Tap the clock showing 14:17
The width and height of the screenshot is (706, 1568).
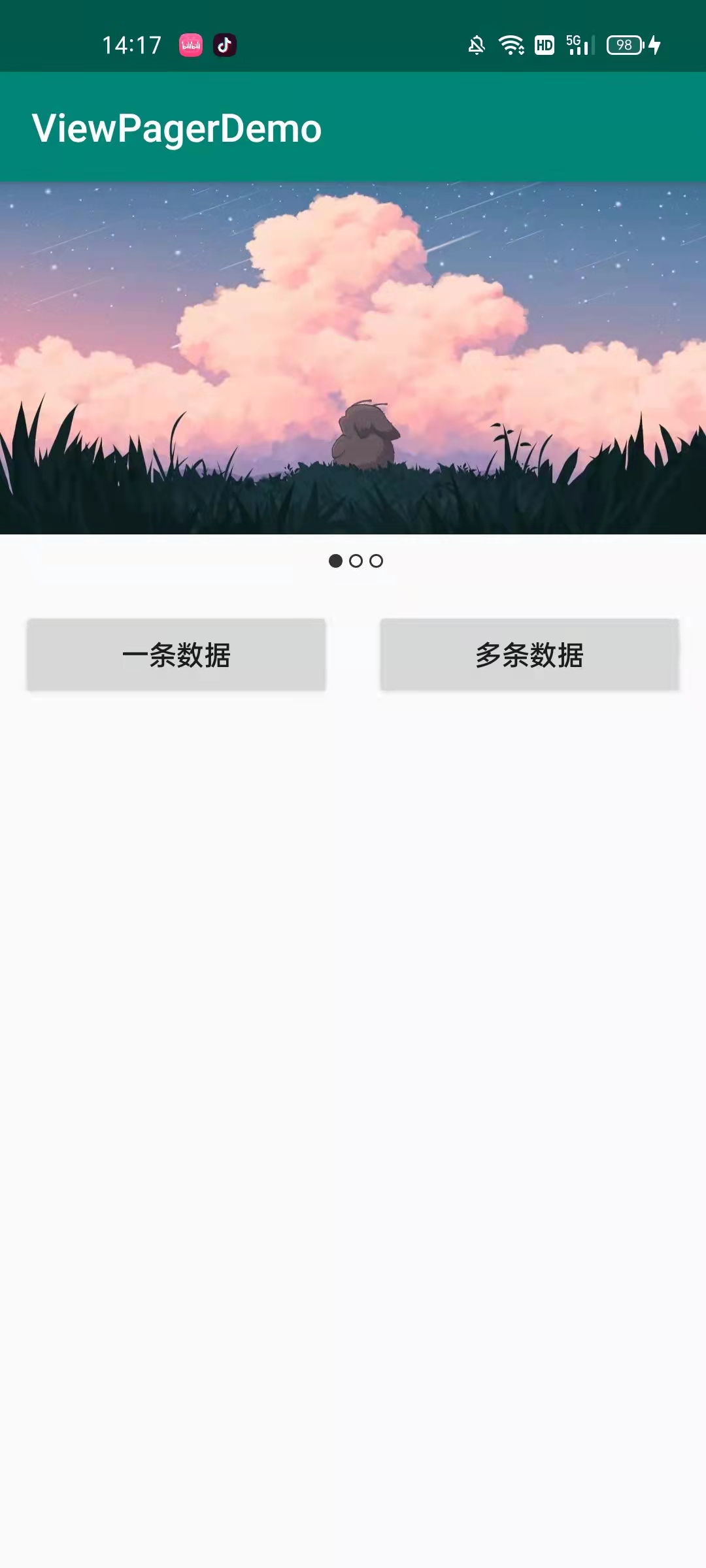[131, 44]
